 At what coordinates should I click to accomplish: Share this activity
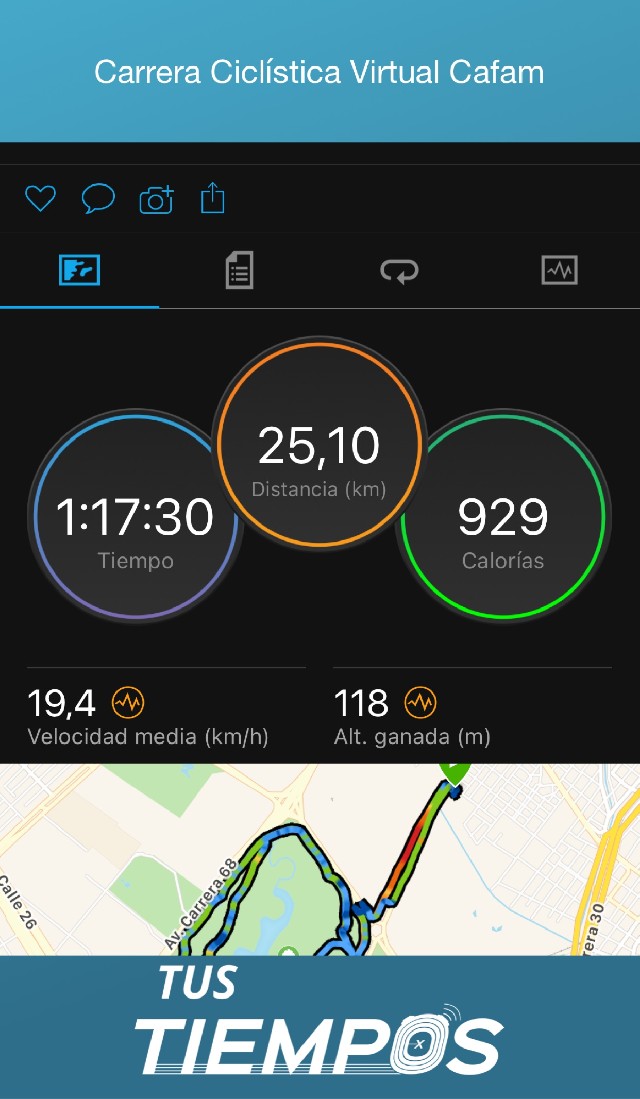click(x=213, y=198)
